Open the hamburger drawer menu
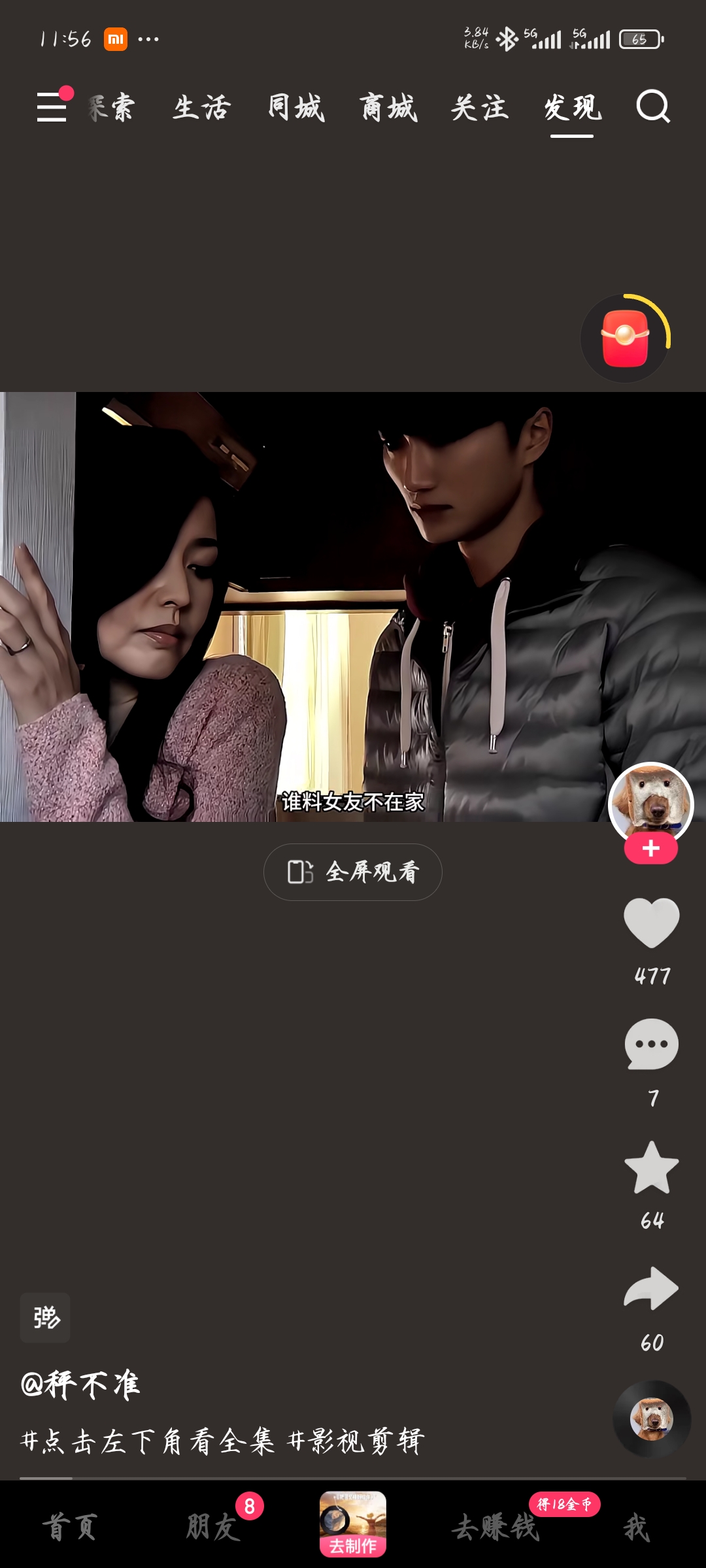This screenshot has height=1568, width=706. (x=52, y=107)
